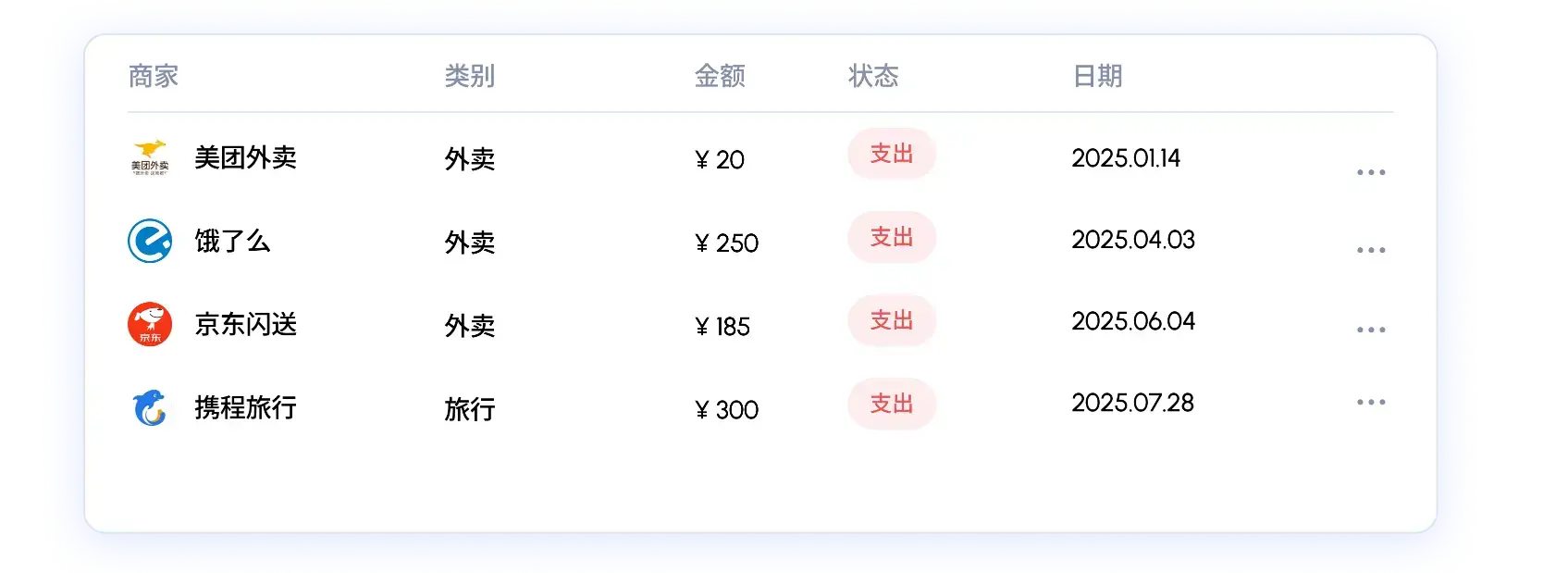
Task: Open the 美团外卖 transaction row
Action: point(245,158)
